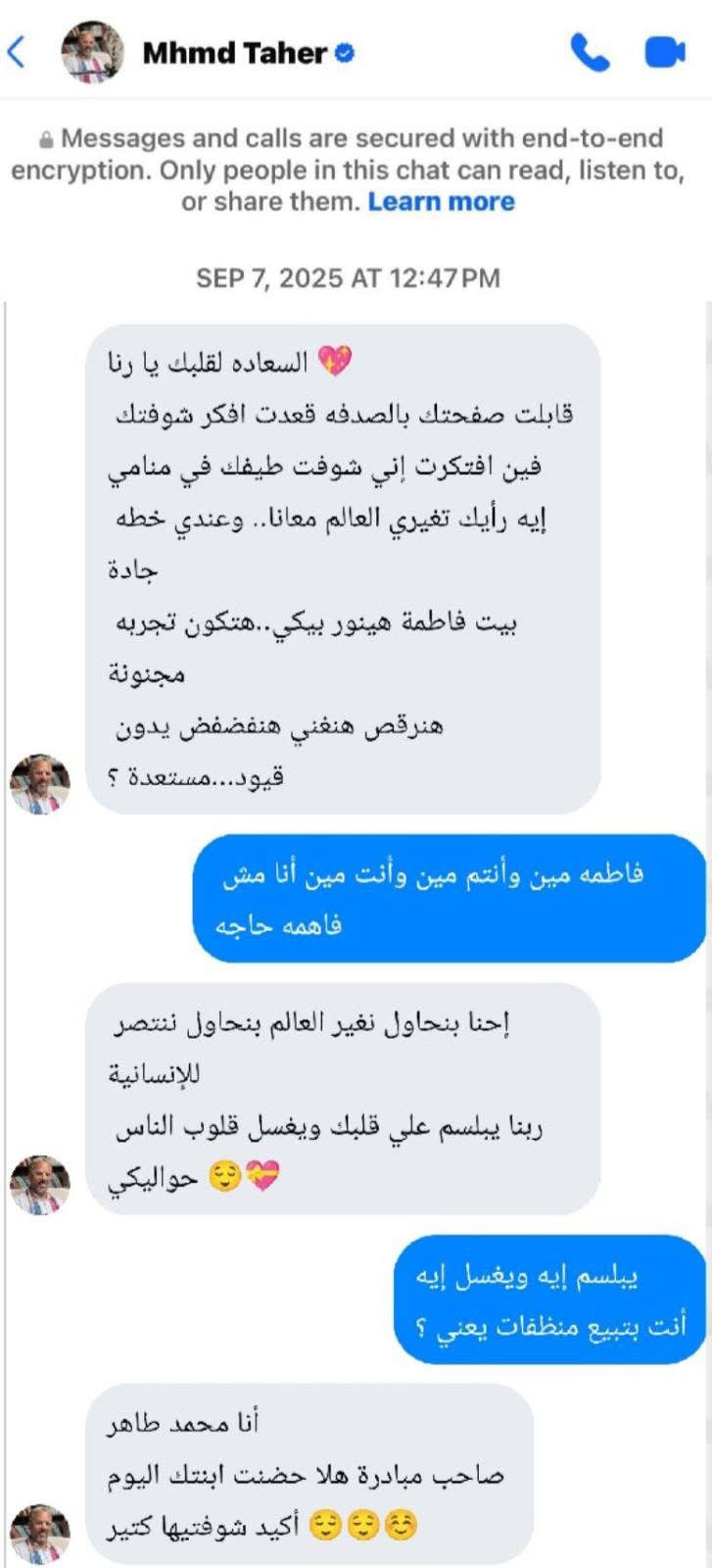
Task: Start a video call with Mhmd Taher
Action: tap(665, 53)
